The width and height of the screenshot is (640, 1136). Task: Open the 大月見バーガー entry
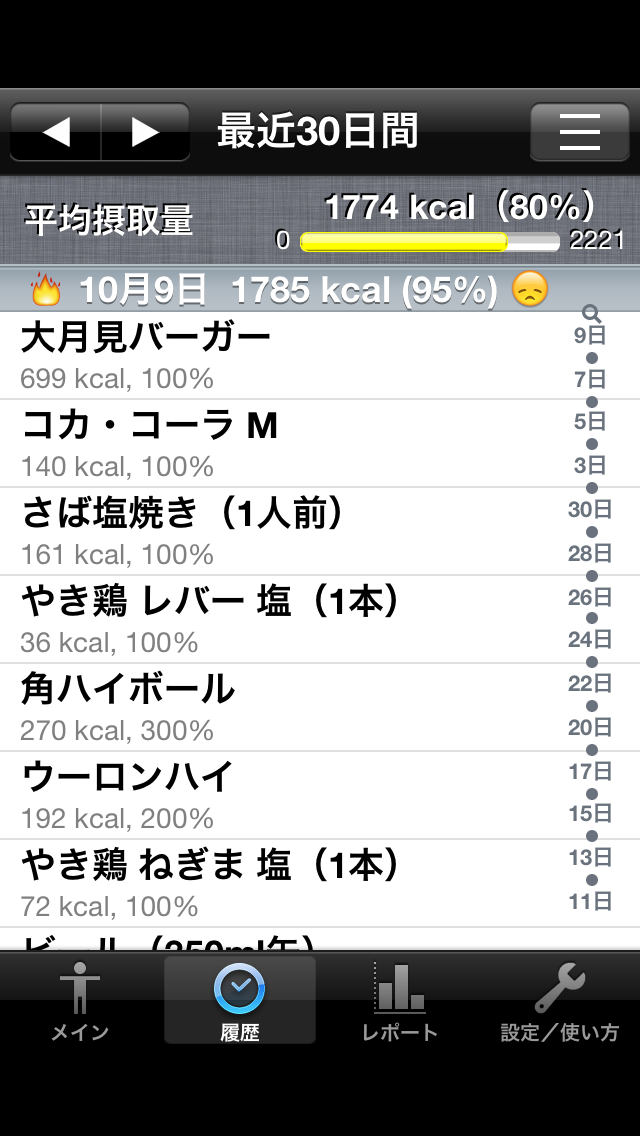[280, 355]
